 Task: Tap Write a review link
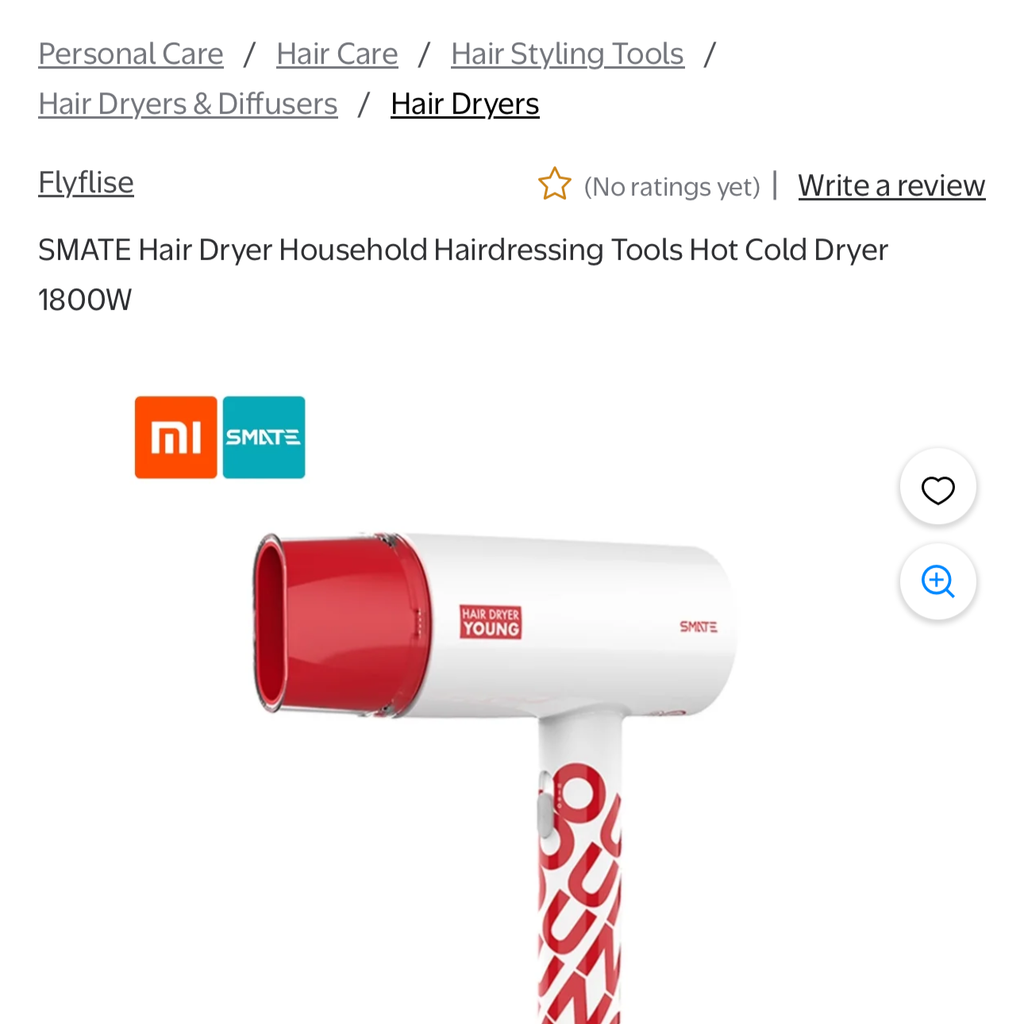pos(891,186)
